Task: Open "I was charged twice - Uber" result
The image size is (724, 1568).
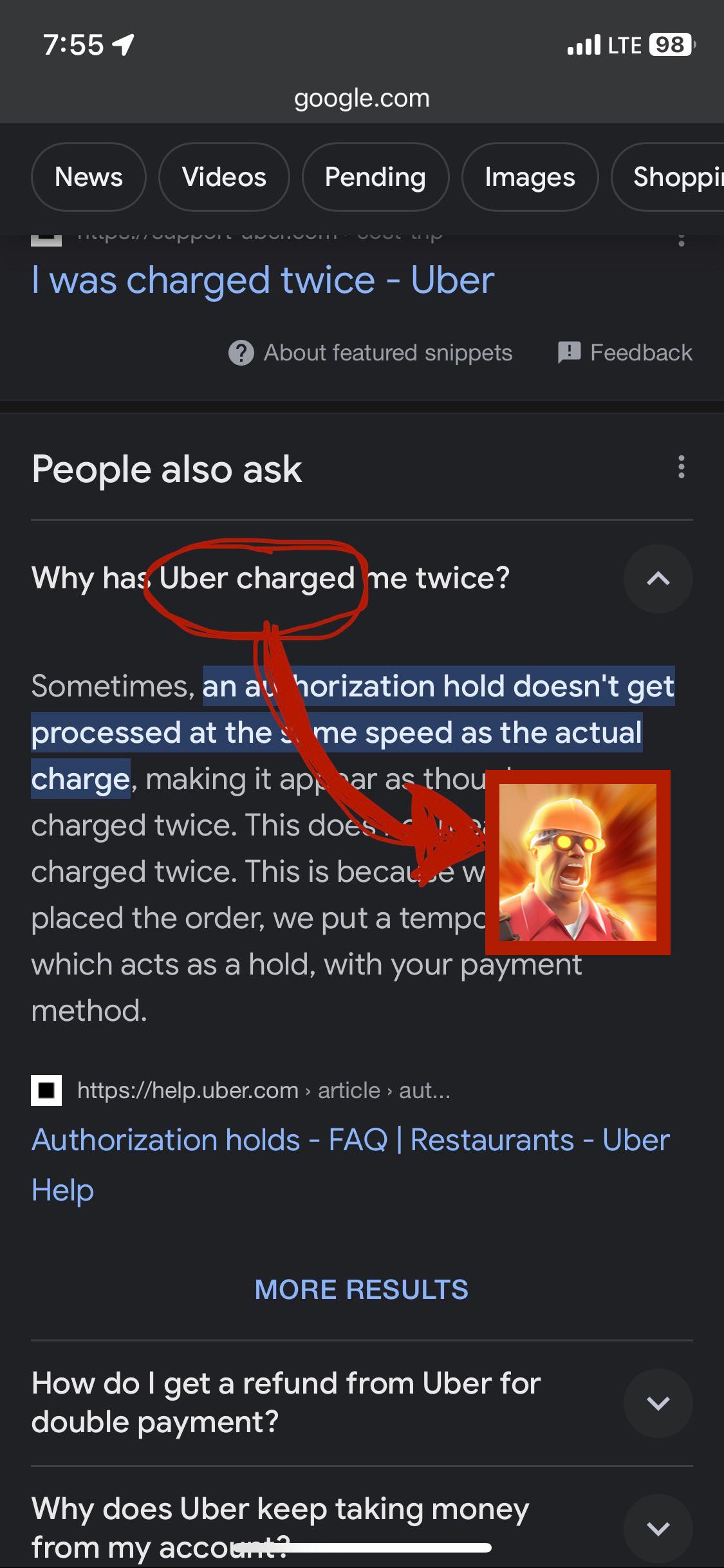Action: [262, 279]
